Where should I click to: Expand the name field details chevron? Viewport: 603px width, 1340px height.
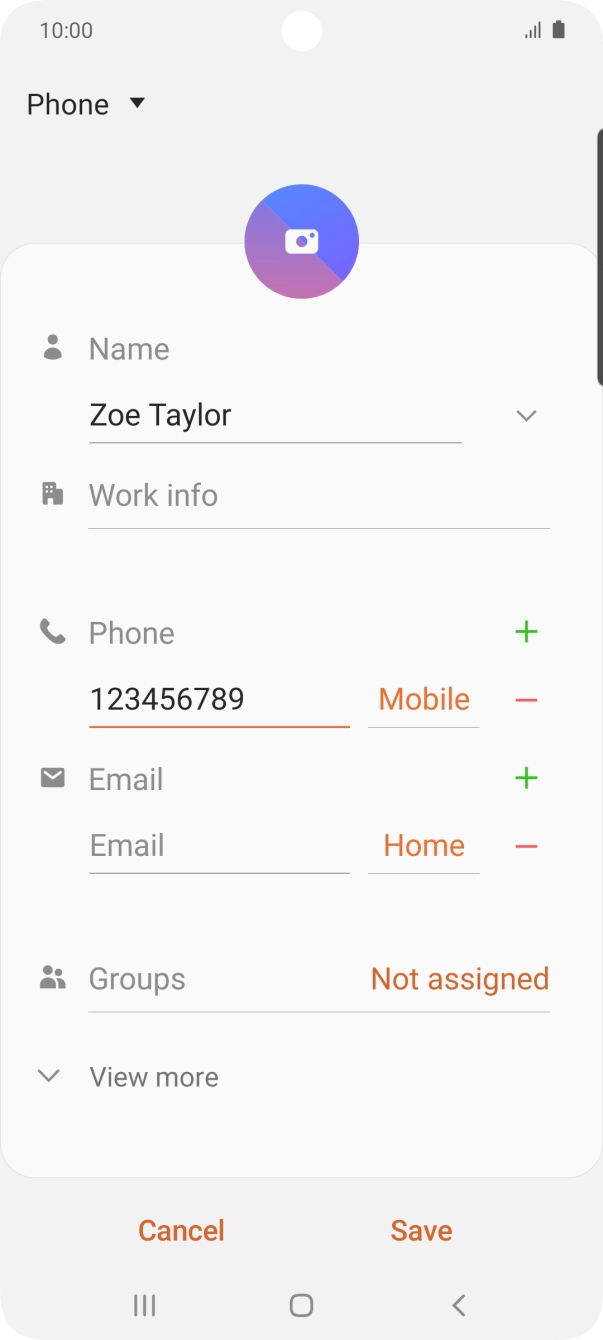click(x=527, y=416)
